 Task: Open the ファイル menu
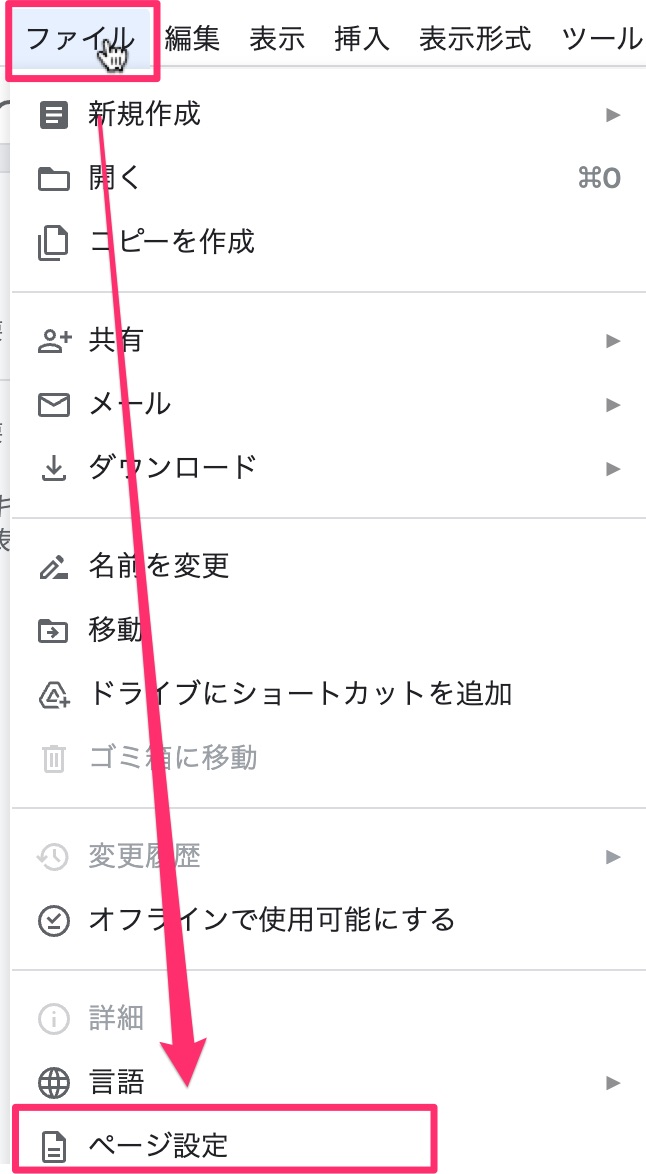pyautogui.click(x=82, y=38)
